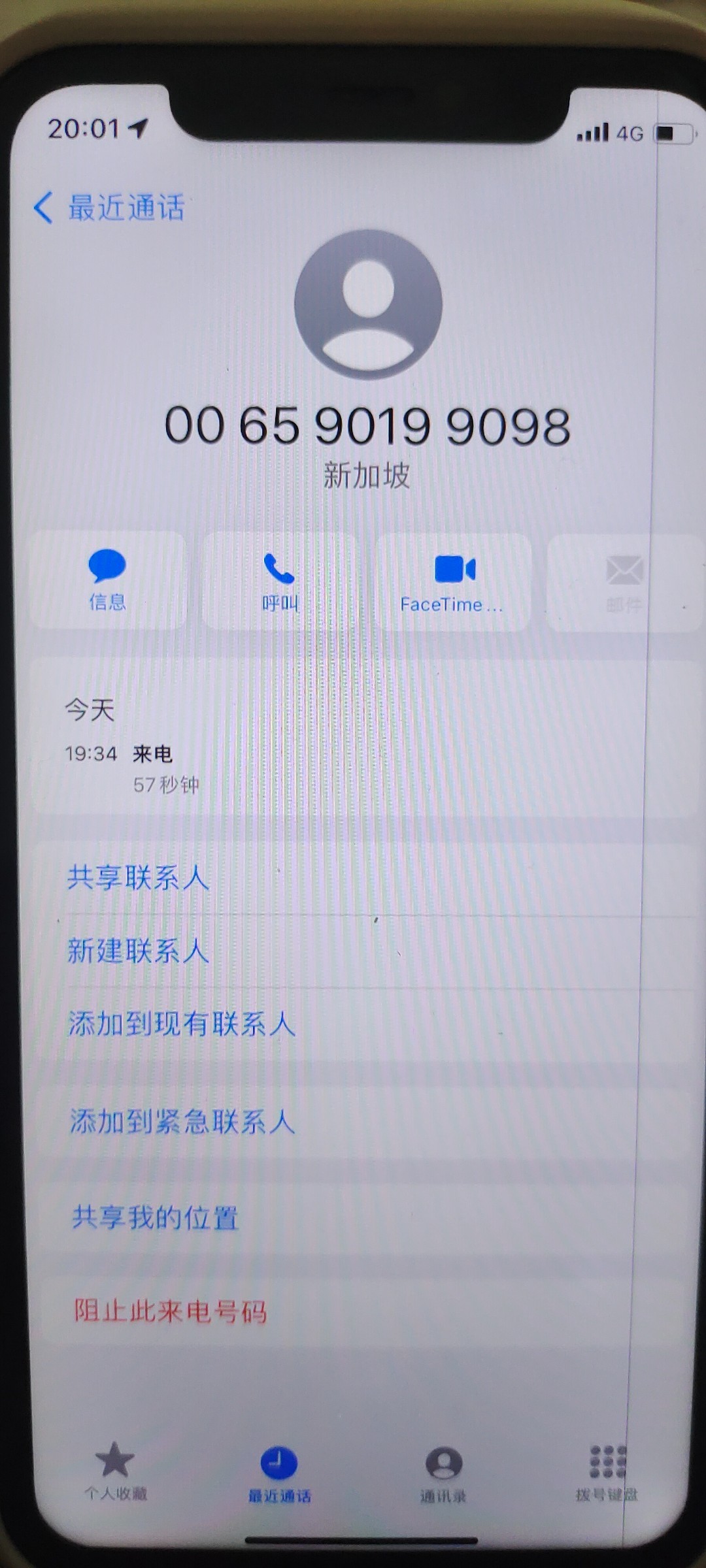Call the number with 呼叫 button

click(x=280, y=581)
